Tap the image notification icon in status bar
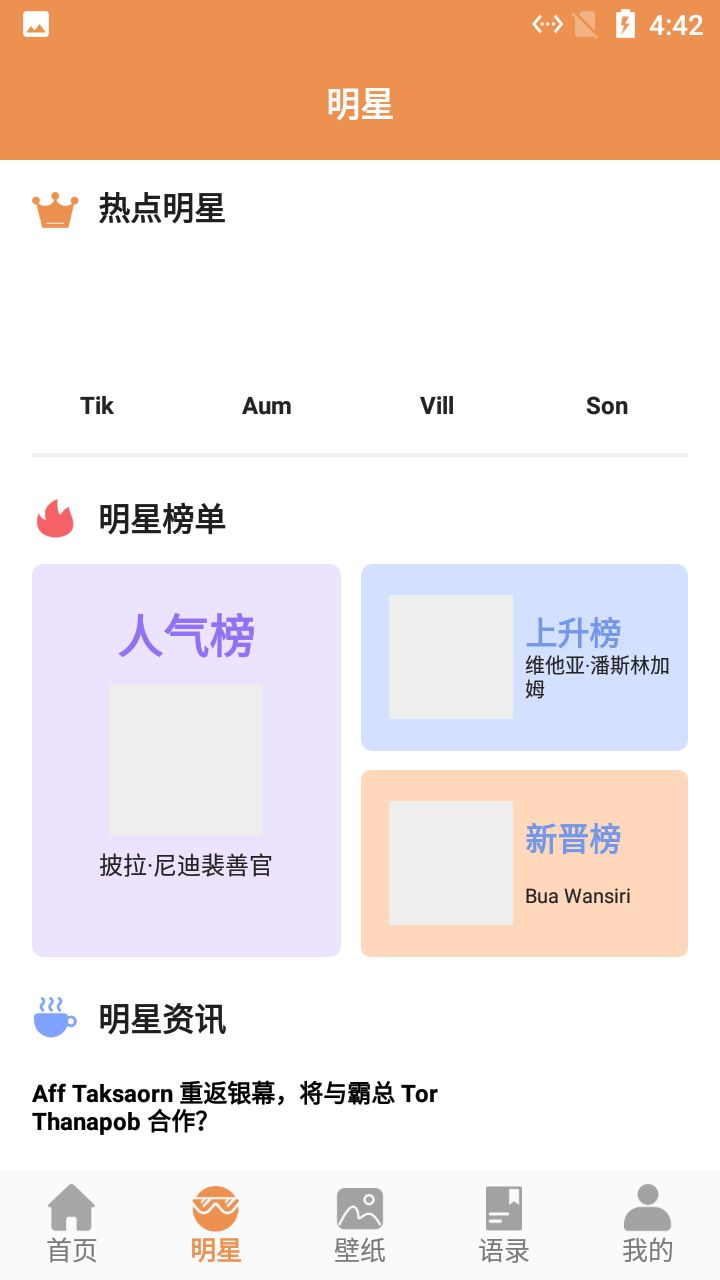This screenshot has height=1280, width=720. pos(34,24)
